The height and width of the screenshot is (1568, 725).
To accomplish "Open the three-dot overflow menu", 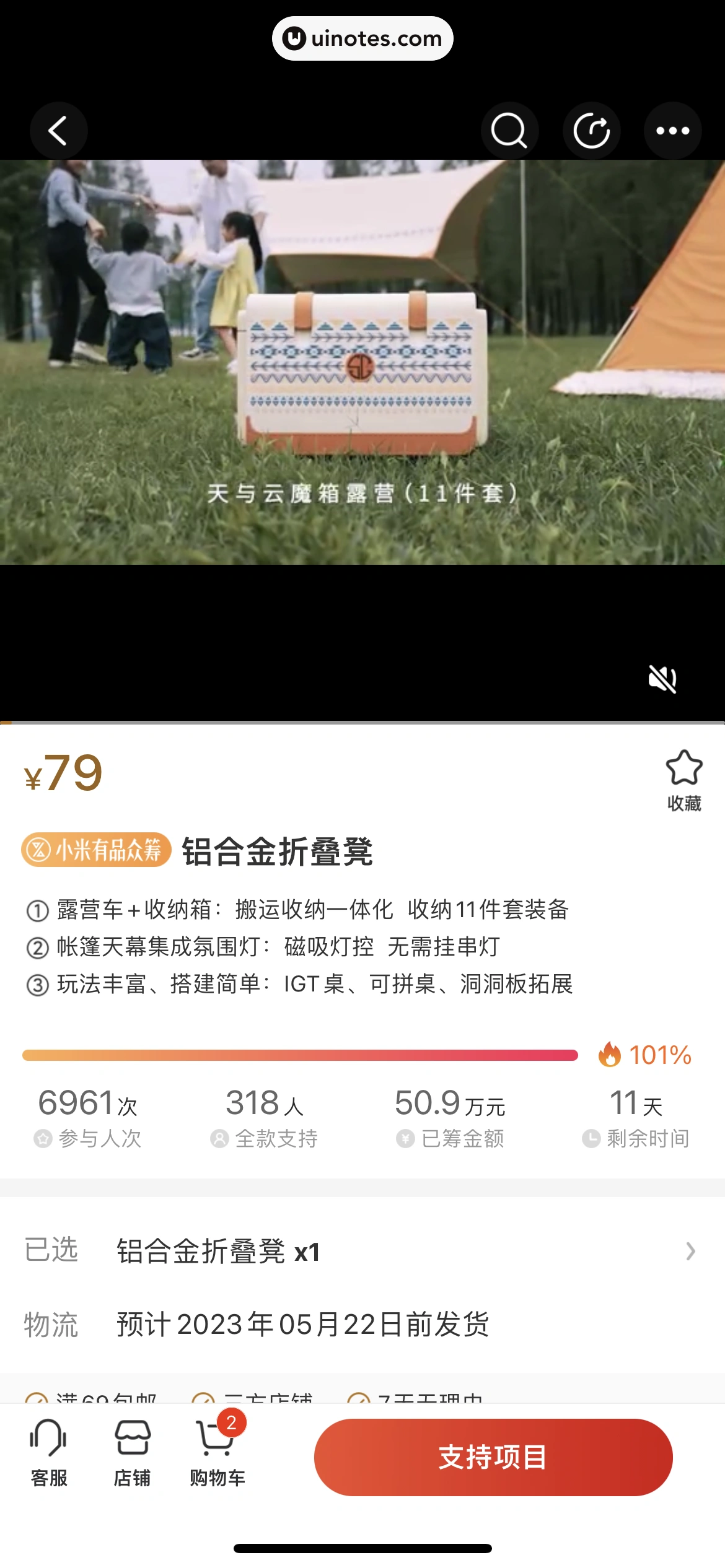I will click(672, 131).
